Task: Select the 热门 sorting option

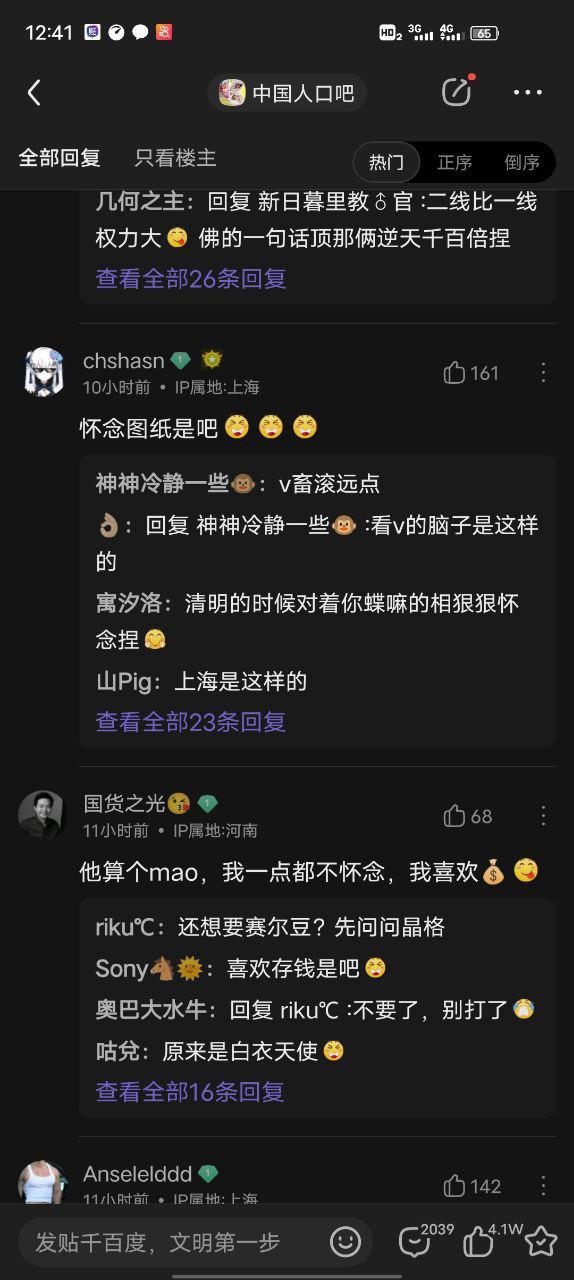Action: click(x=387, y=162)
